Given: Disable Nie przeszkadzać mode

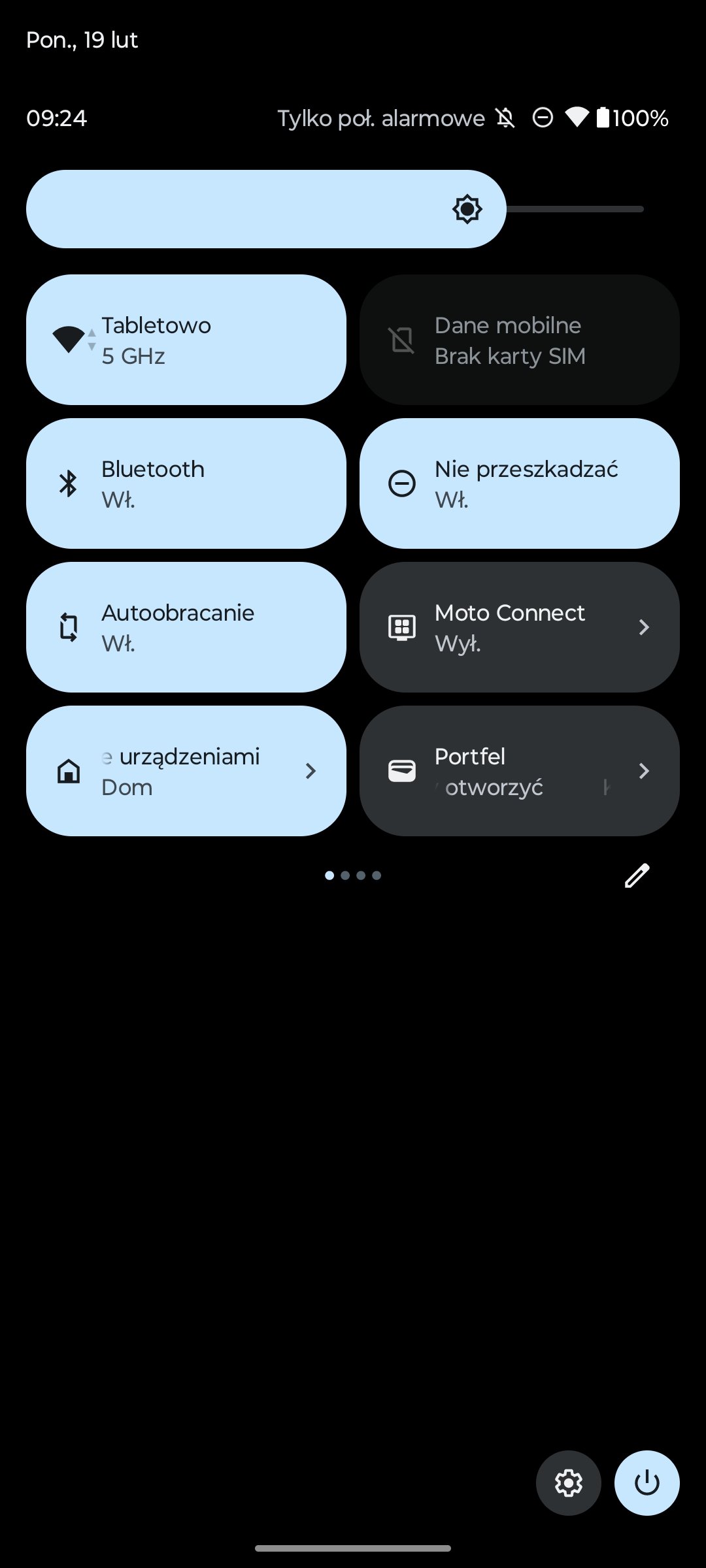Looking at the screenshot, I should [x=520, y=483].
